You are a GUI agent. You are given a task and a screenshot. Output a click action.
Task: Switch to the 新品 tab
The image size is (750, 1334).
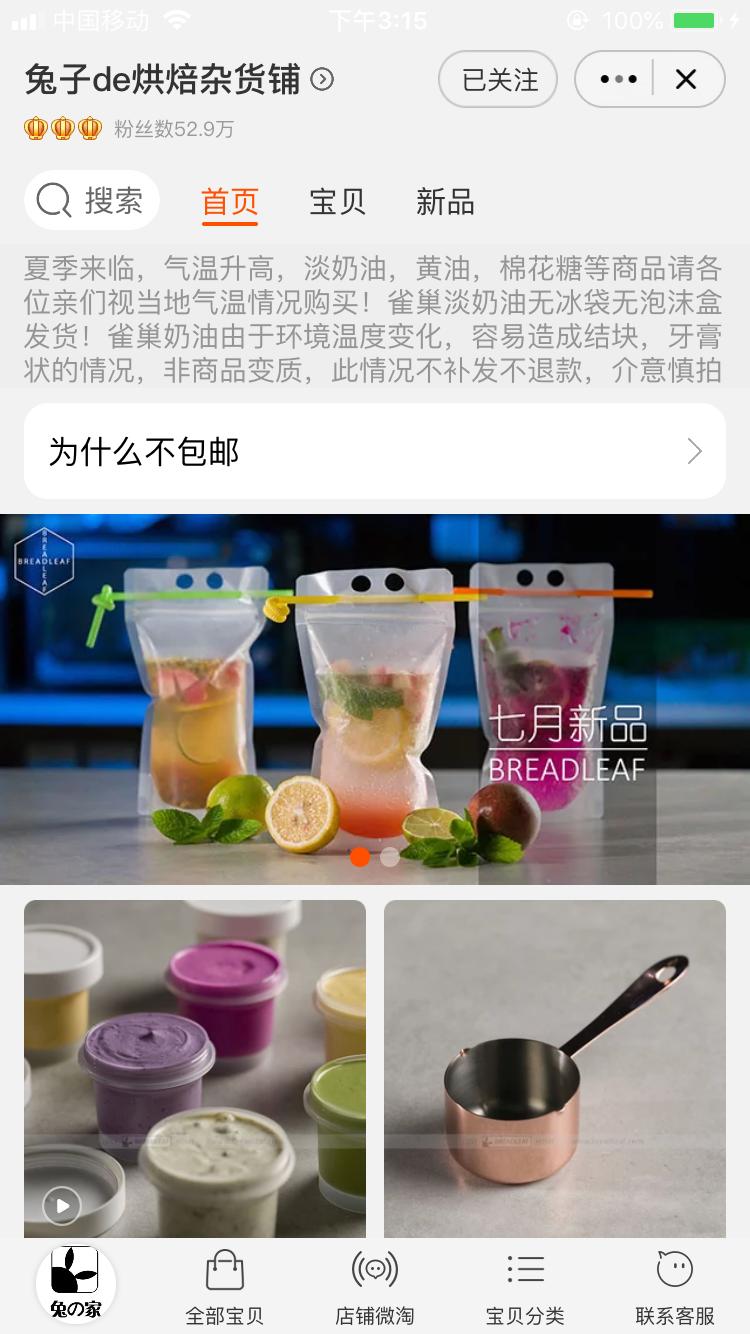point(443,201)
